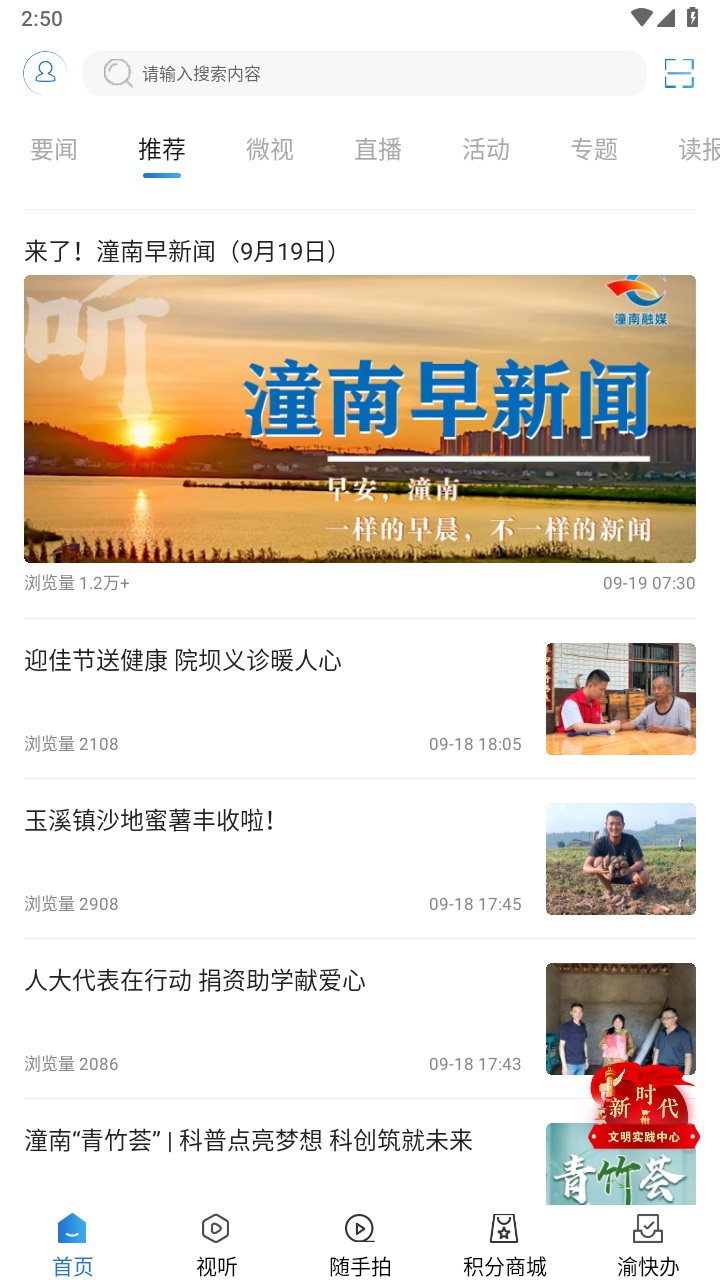The width and height of the screenshot is (720, 1280).
Task: Switch to the 活动 activities tab
Action: [x=485, y=149]
